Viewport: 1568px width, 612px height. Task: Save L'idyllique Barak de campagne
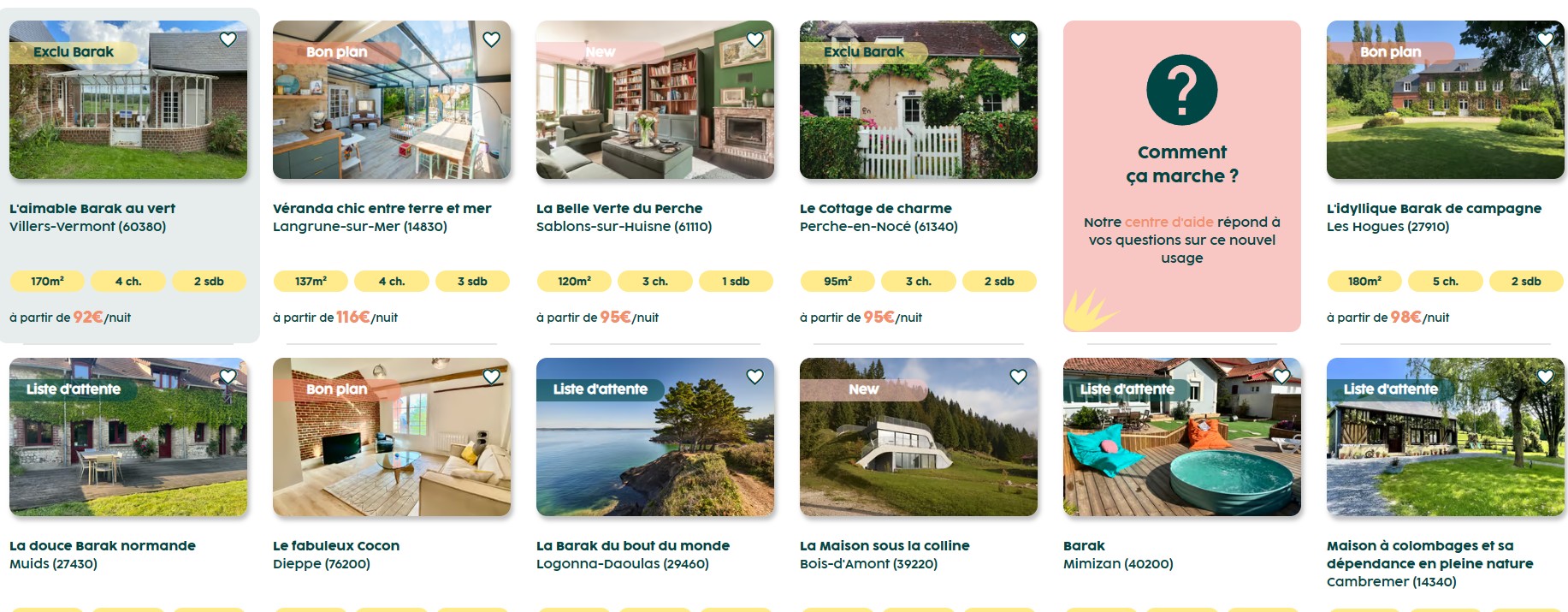coord(1545,39)
